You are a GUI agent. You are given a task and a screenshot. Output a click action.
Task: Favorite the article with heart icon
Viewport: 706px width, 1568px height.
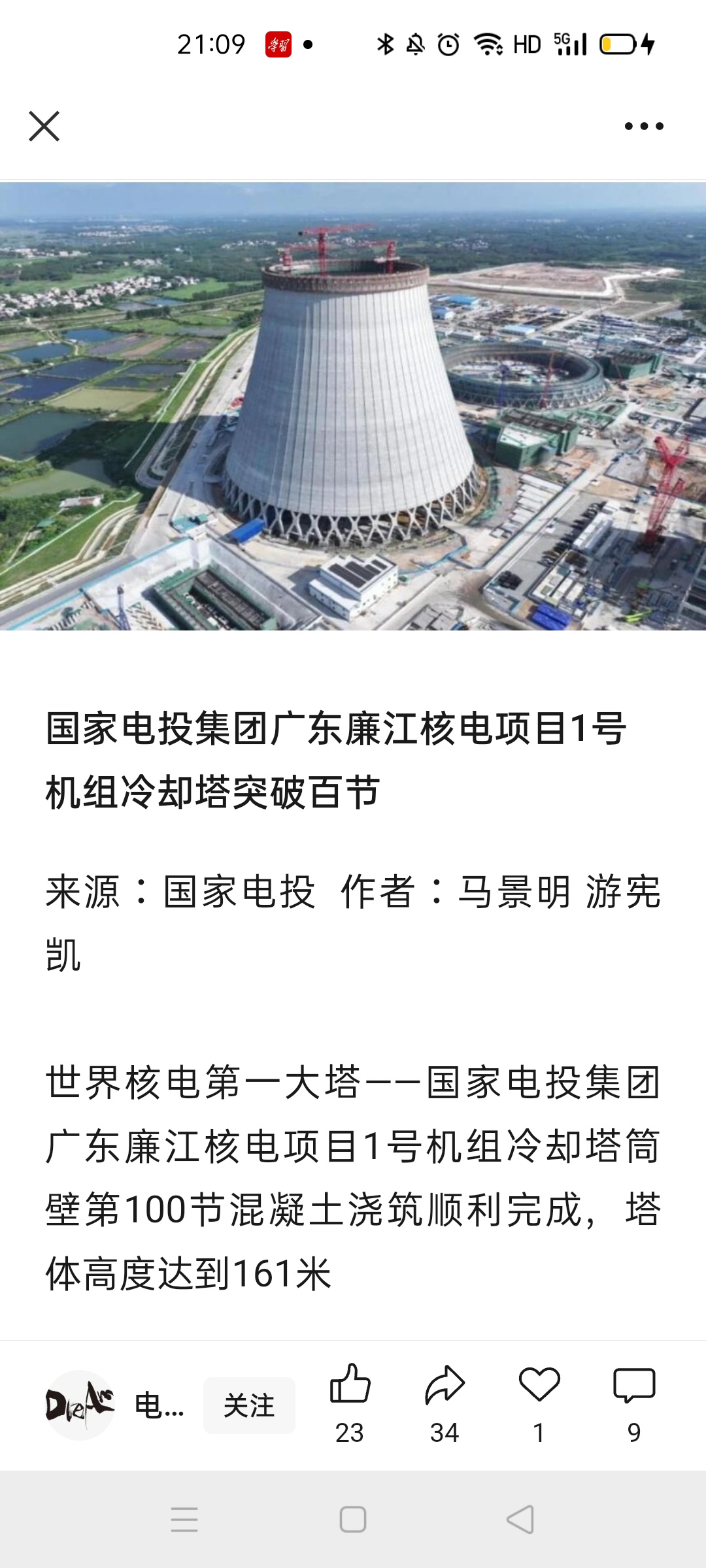tap(539, 1385)
